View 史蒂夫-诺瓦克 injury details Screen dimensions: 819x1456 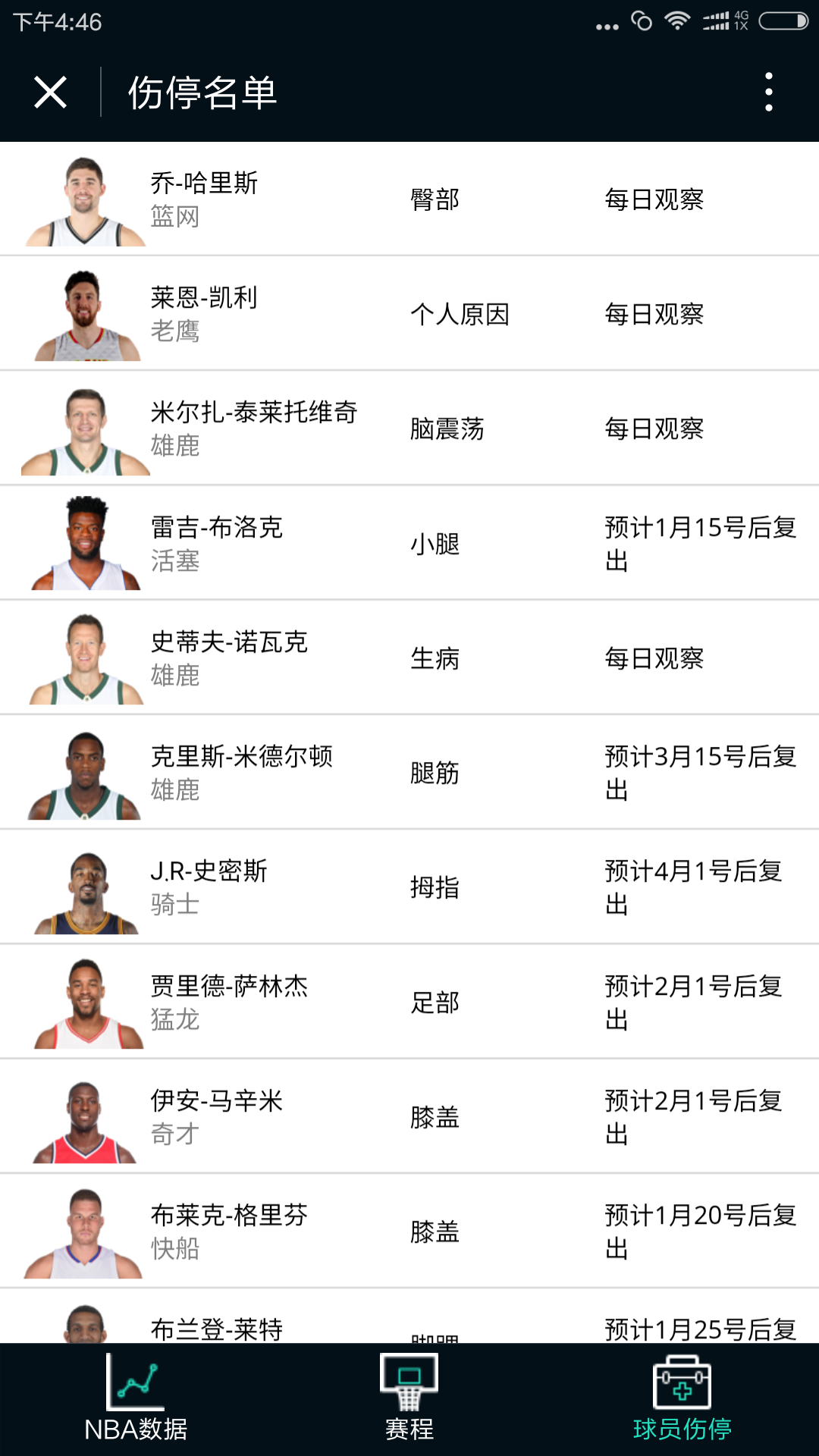point(409,657)
